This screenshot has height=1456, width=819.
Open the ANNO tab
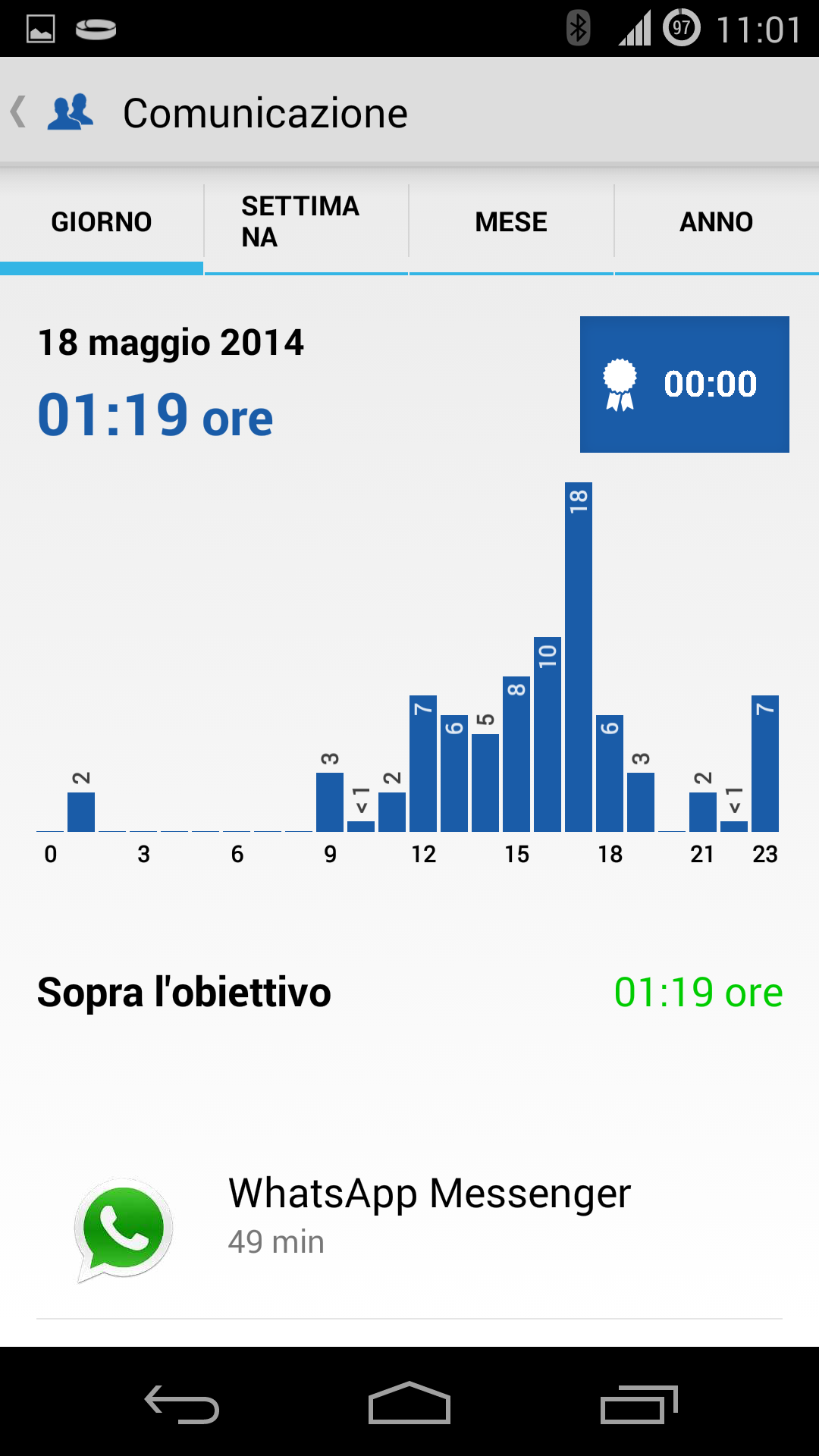pos(717,222)
